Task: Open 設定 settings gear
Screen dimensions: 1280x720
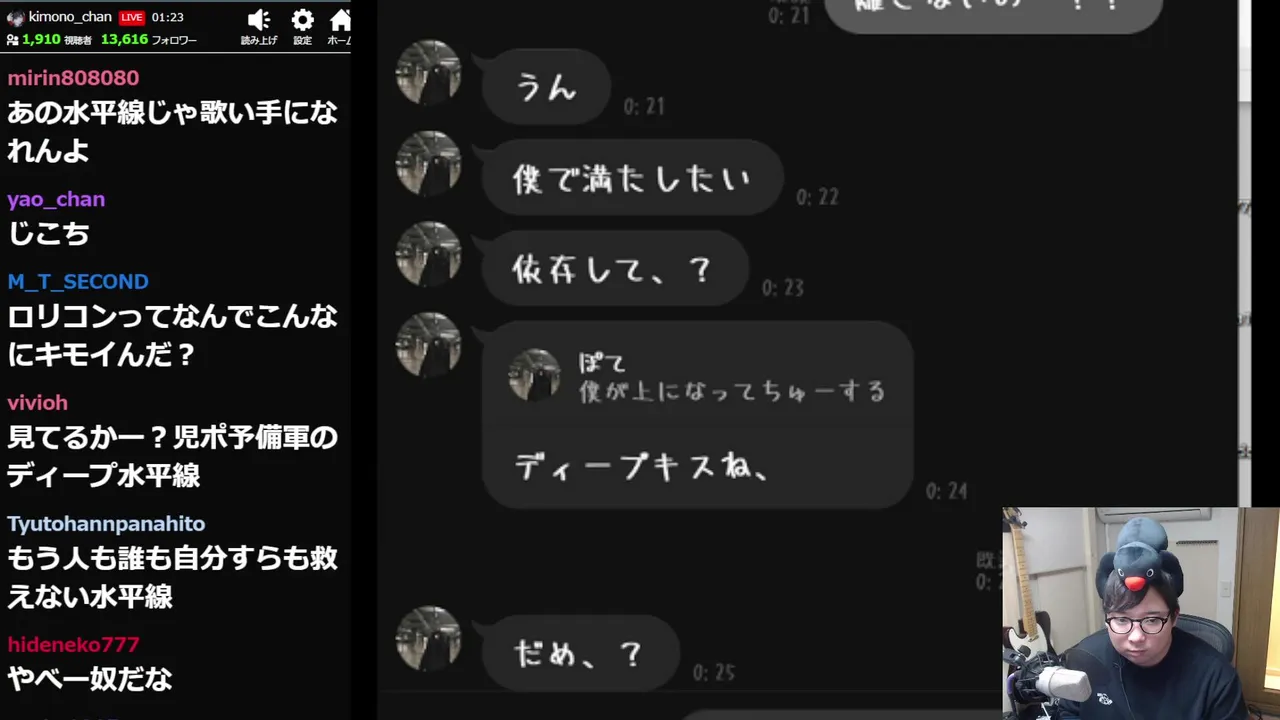Action: (302, 26)
